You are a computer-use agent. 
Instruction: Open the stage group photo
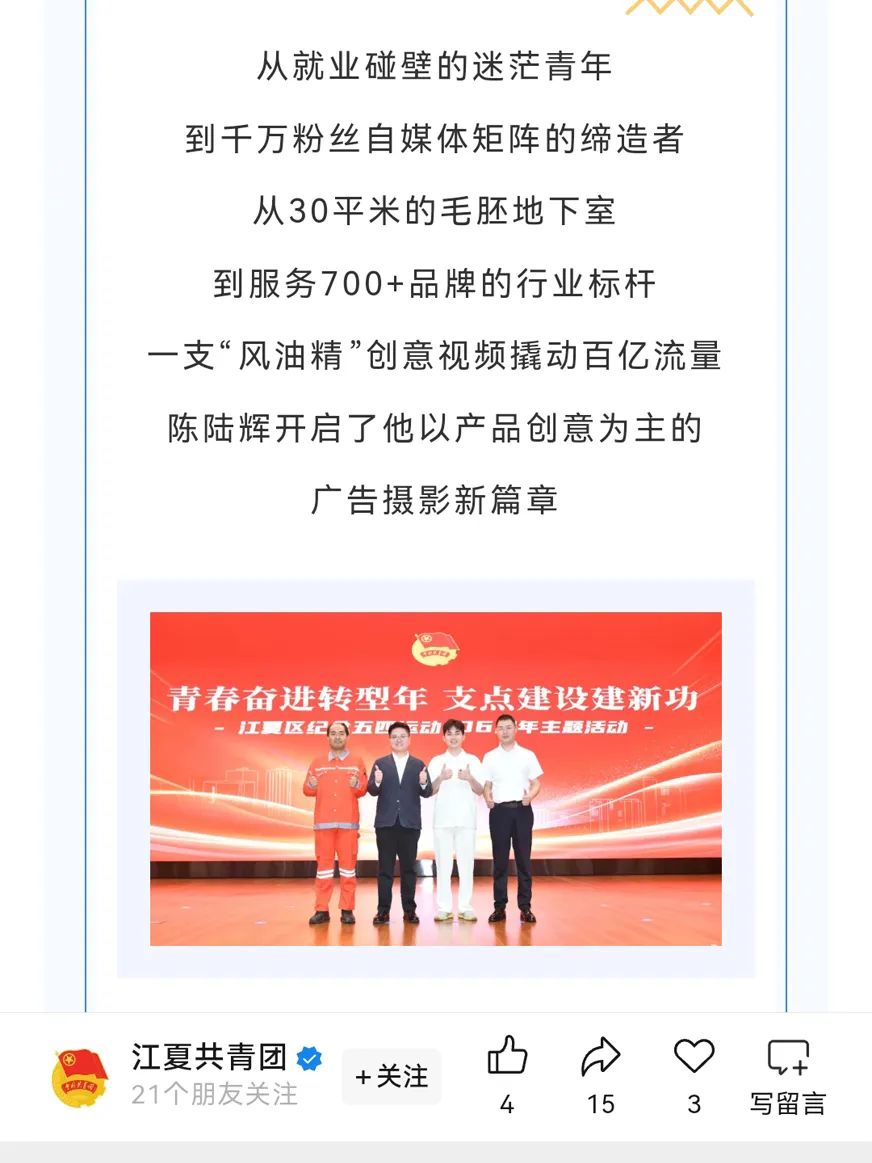435,778
